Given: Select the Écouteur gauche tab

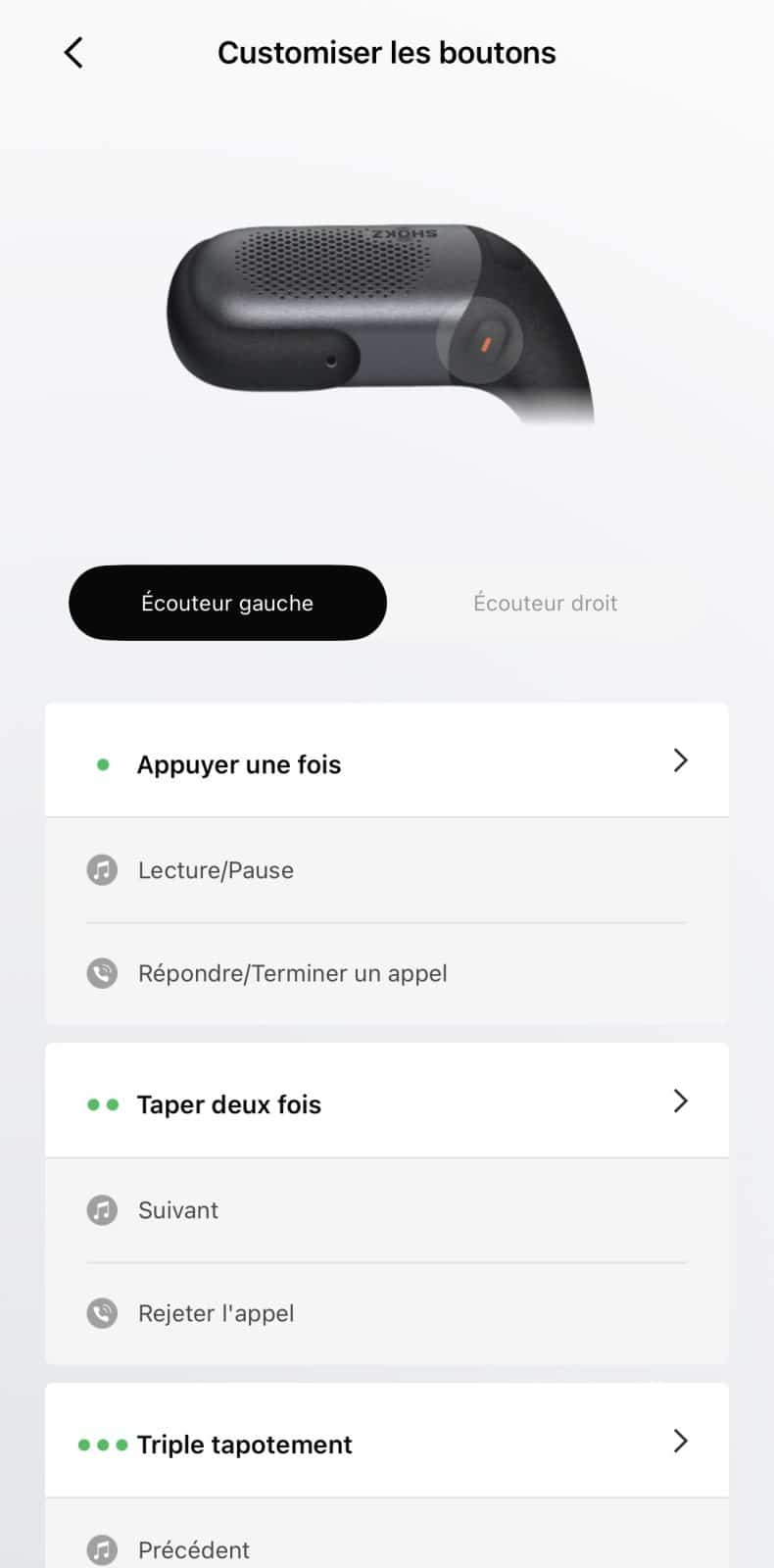Looking at the screenshot, I should tap(227, 603).
